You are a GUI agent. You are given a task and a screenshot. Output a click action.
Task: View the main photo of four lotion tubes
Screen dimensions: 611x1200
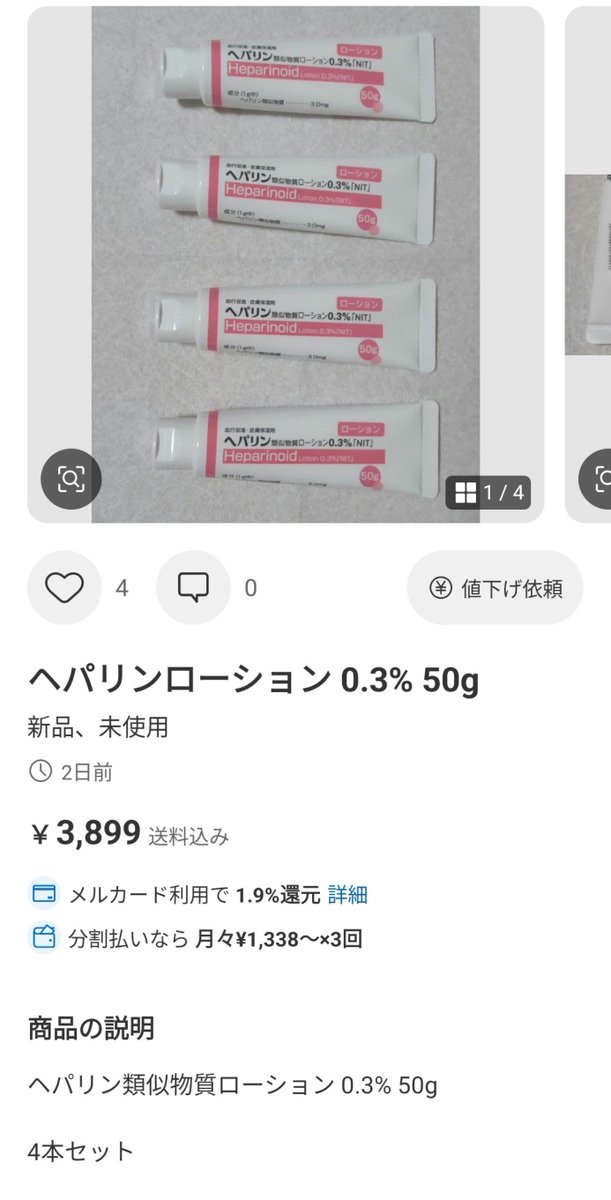(x=286, y=264)
